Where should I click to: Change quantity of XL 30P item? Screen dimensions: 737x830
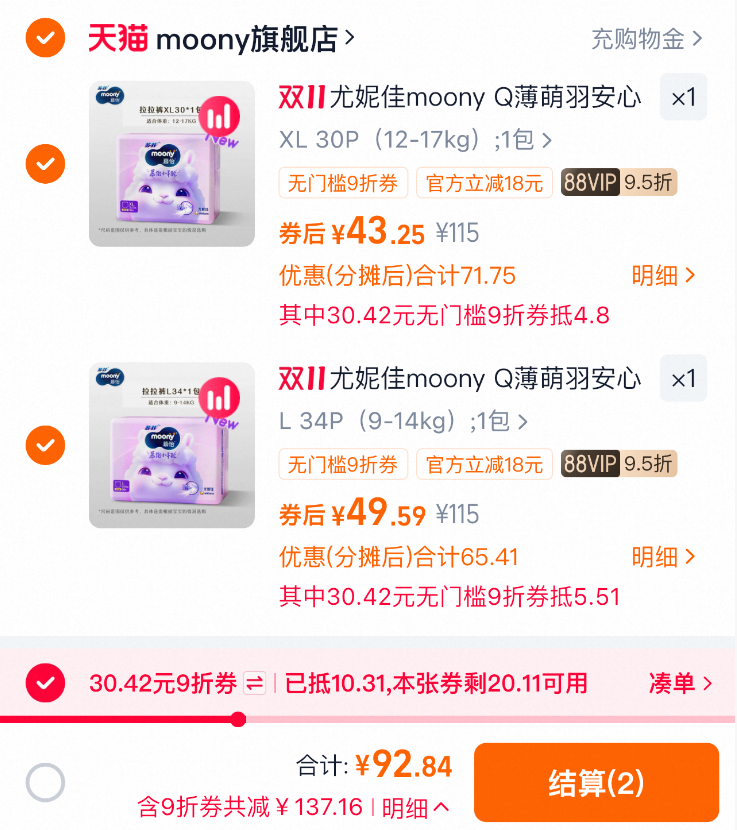pos(683,97)
